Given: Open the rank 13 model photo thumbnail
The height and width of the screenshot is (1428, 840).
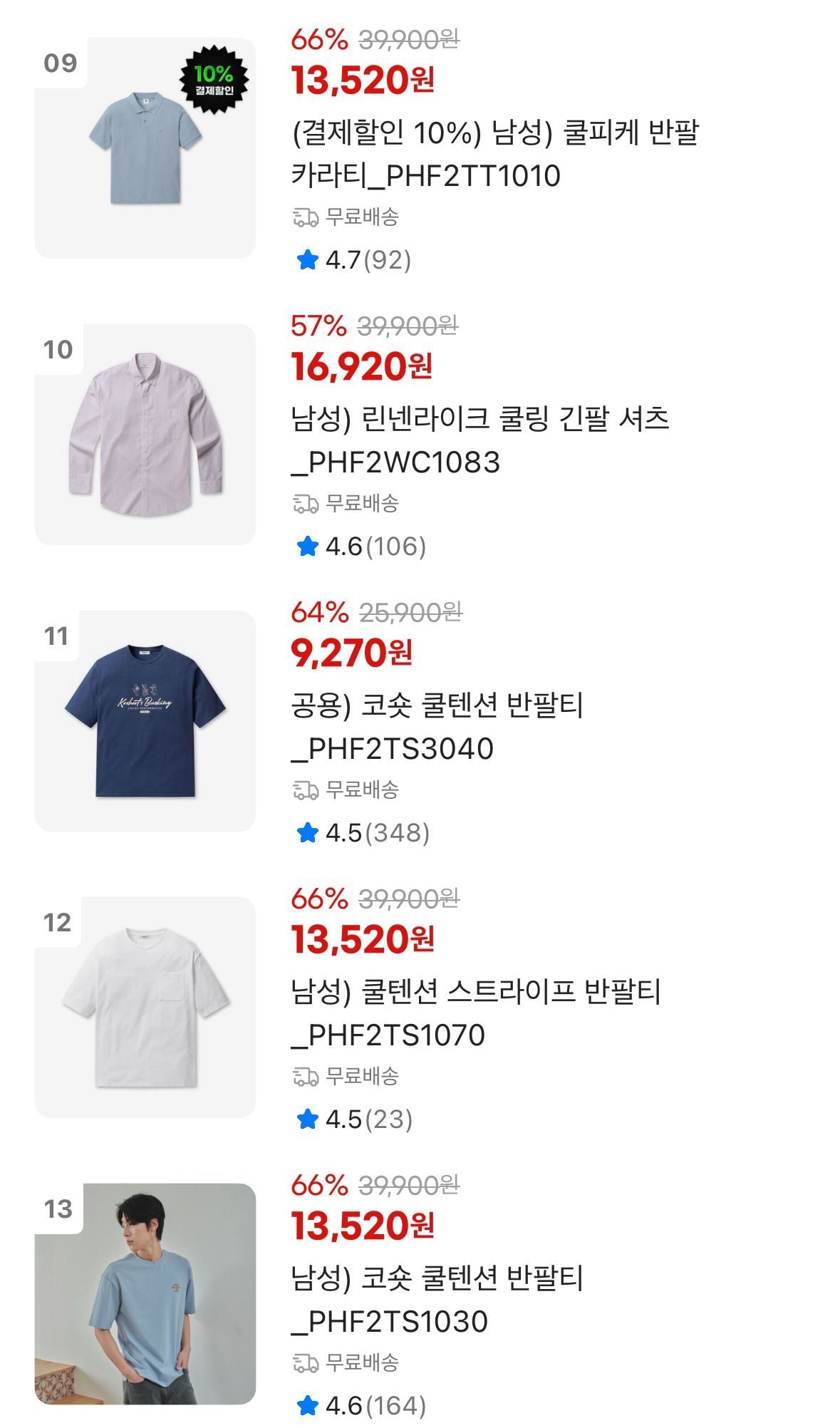Looking at the screenshot, I should [145, 1293].
